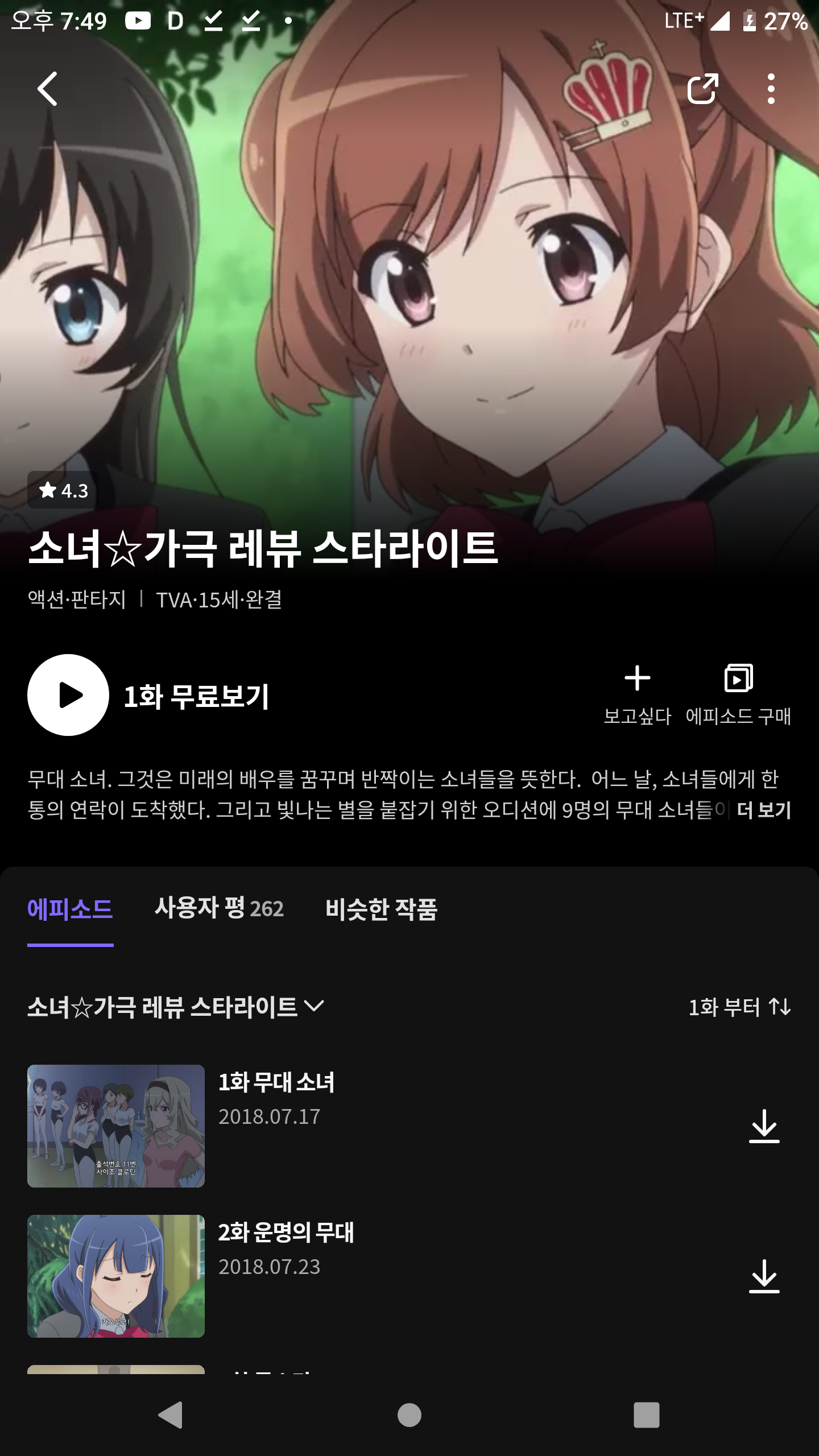Screen dimensions: 819x1456
Task: Download episode 1화 무대 소녀
Action: pos(764,1126)
